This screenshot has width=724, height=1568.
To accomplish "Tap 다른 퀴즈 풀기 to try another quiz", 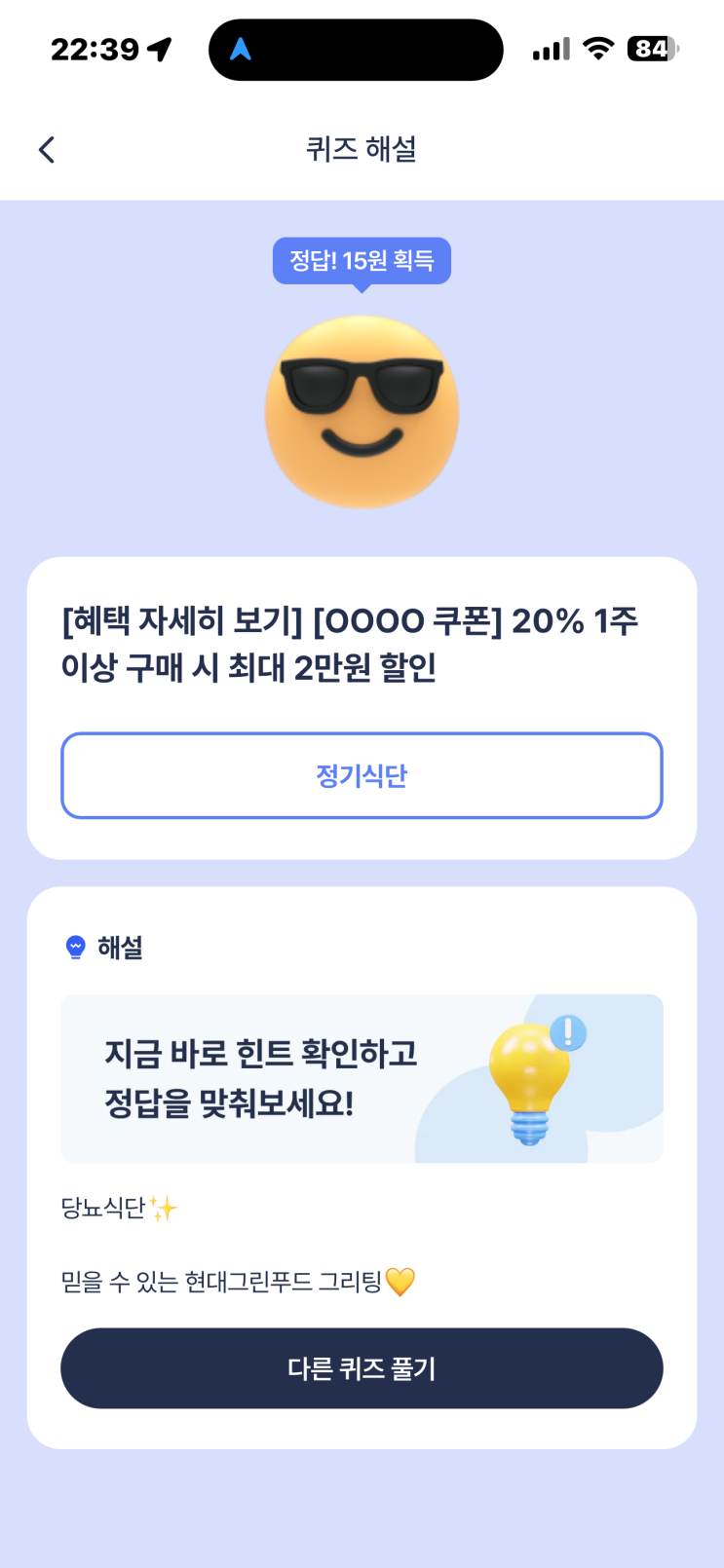I will pos(362,1368).
